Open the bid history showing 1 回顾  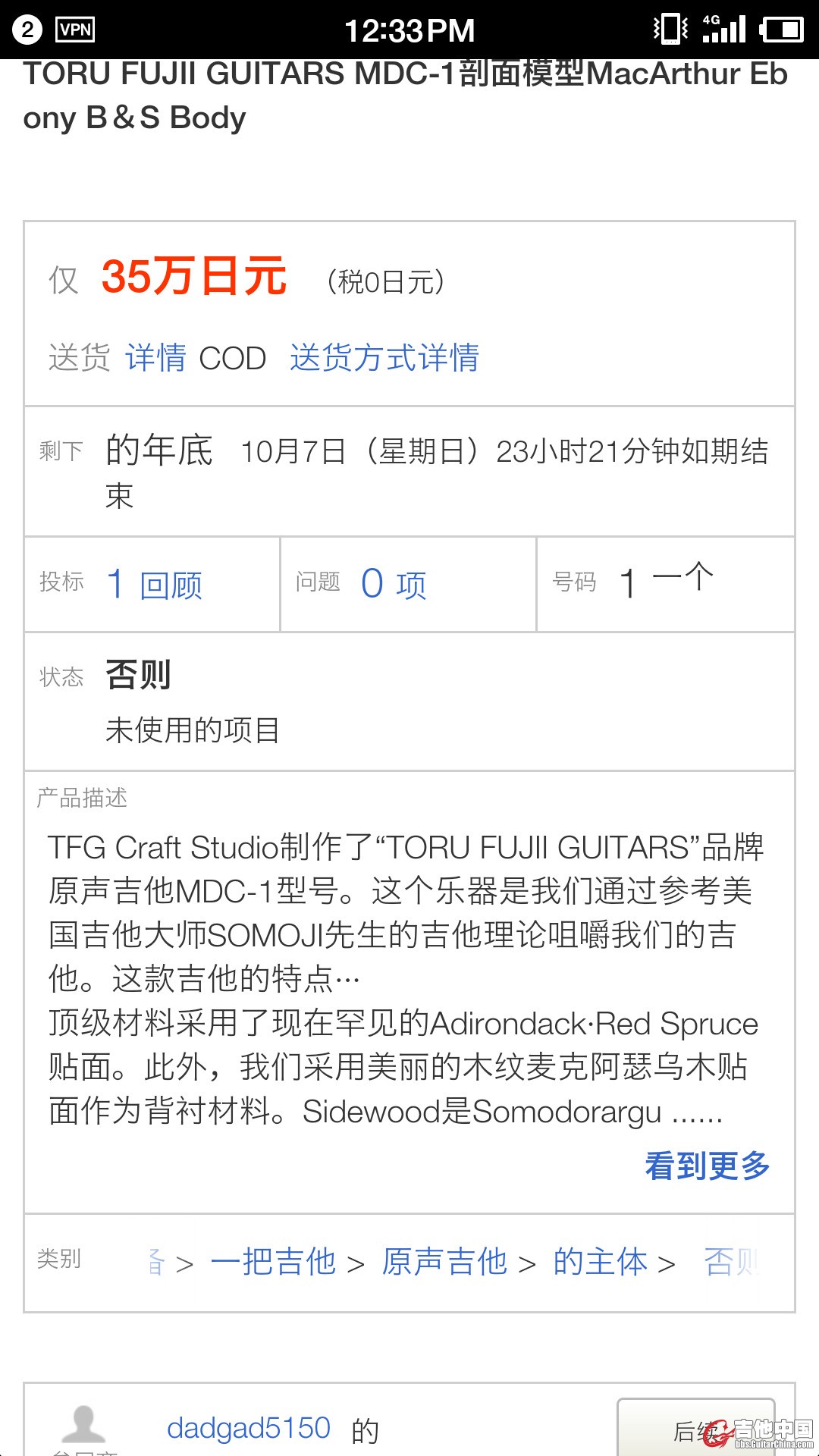(x=155, y=585)
